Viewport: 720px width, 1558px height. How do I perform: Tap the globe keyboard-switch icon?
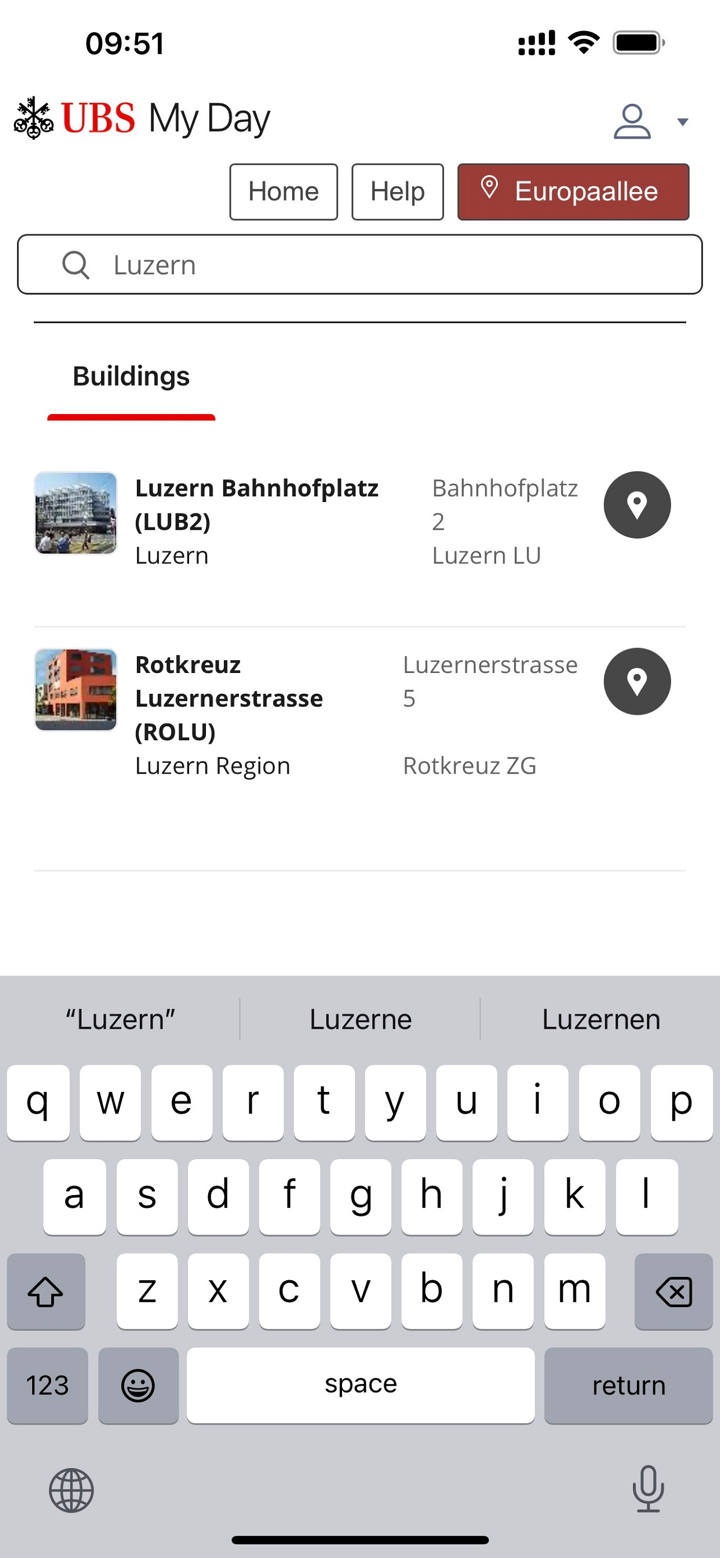point(71,1488)
